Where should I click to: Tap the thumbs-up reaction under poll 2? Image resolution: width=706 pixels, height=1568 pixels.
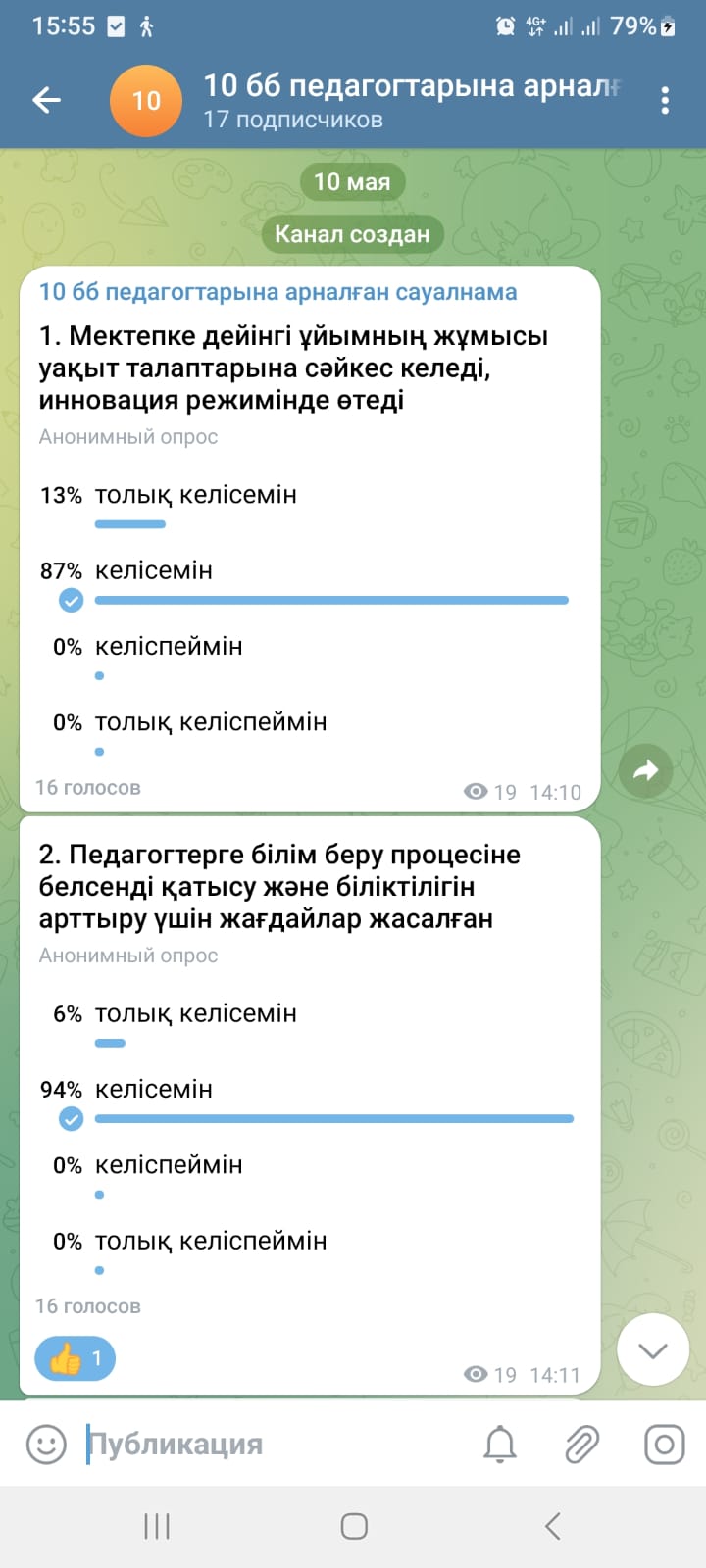[x=75, y=1358]
